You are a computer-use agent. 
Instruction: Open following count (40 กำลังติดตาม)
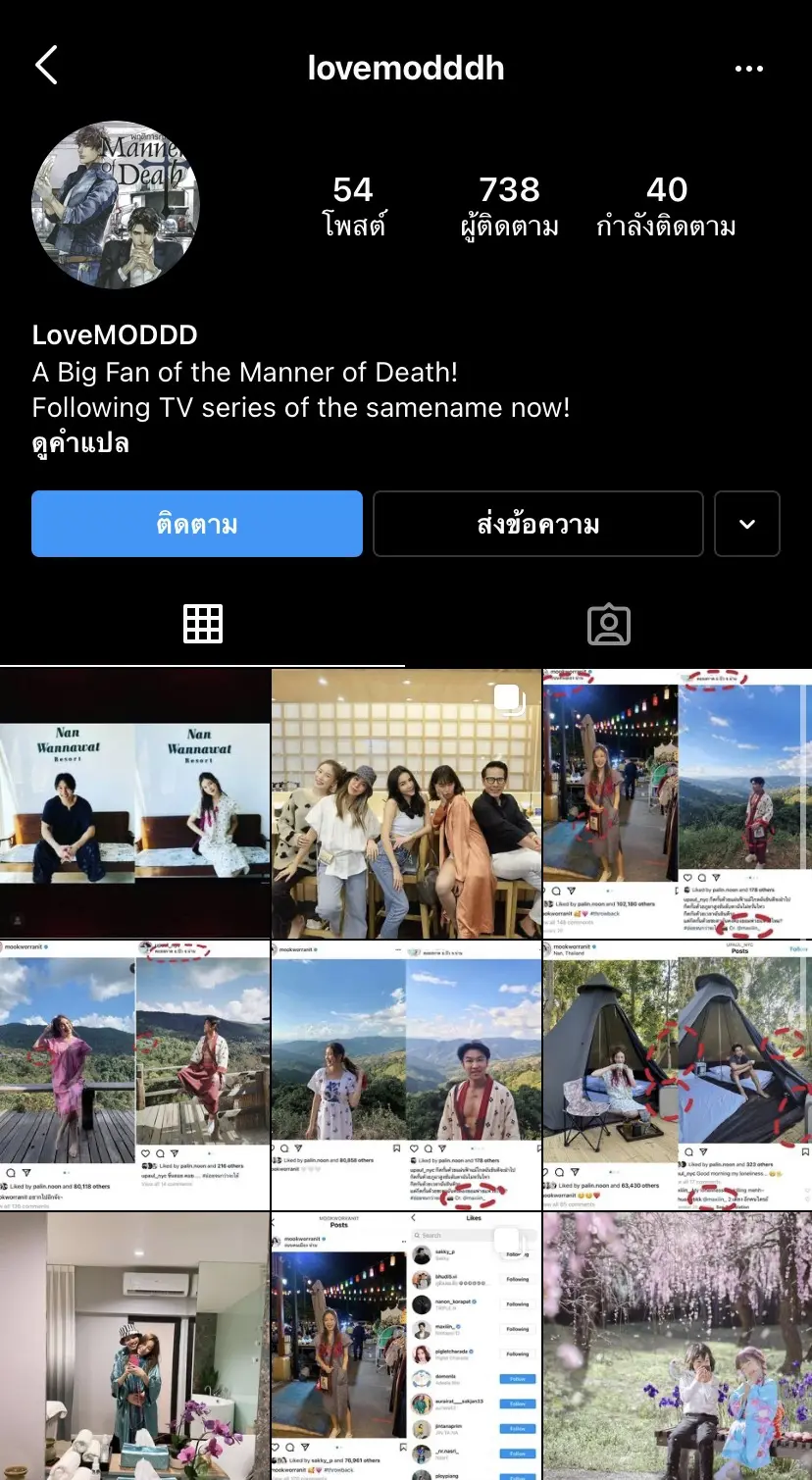pos(666,206)
